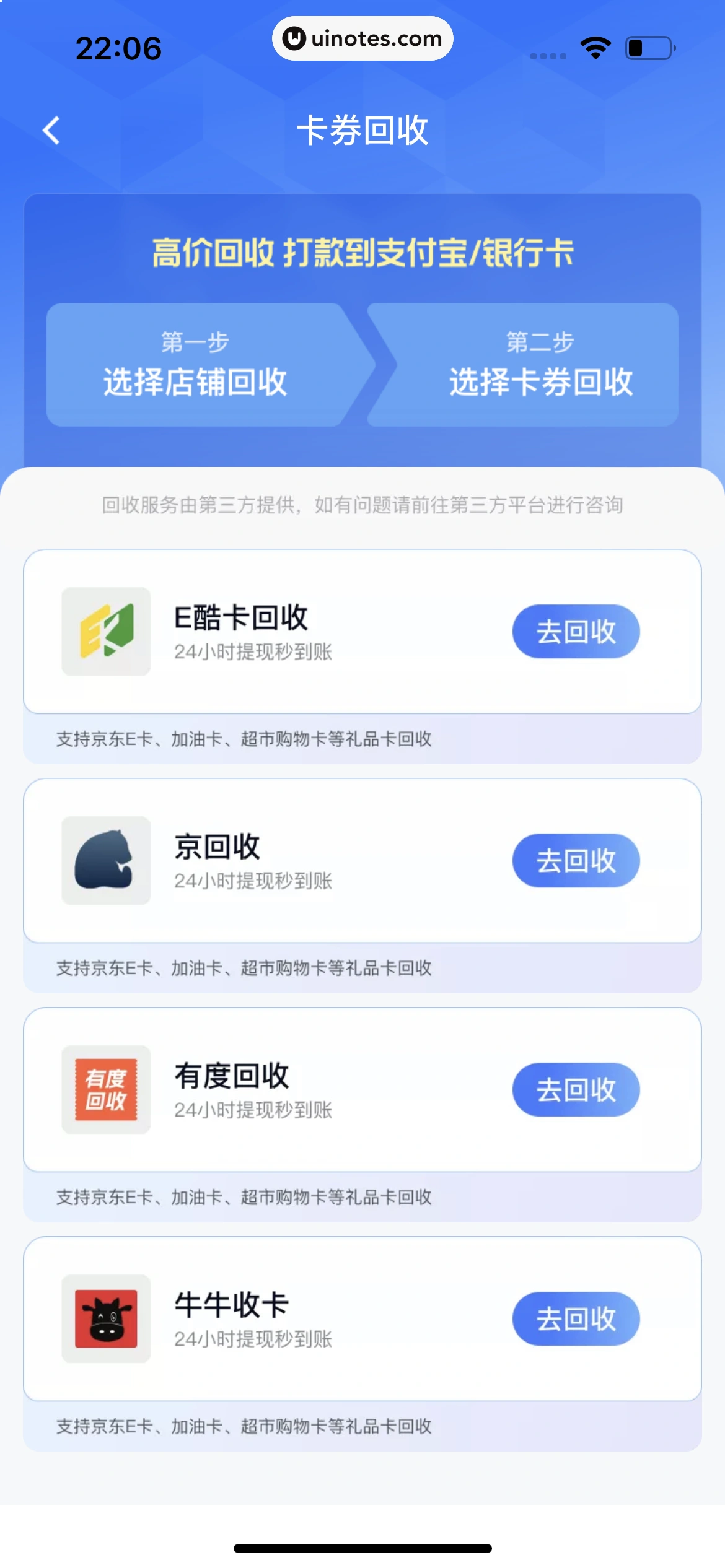
Task: Tap the battery indicator in status bar
Action: [646, 46]
